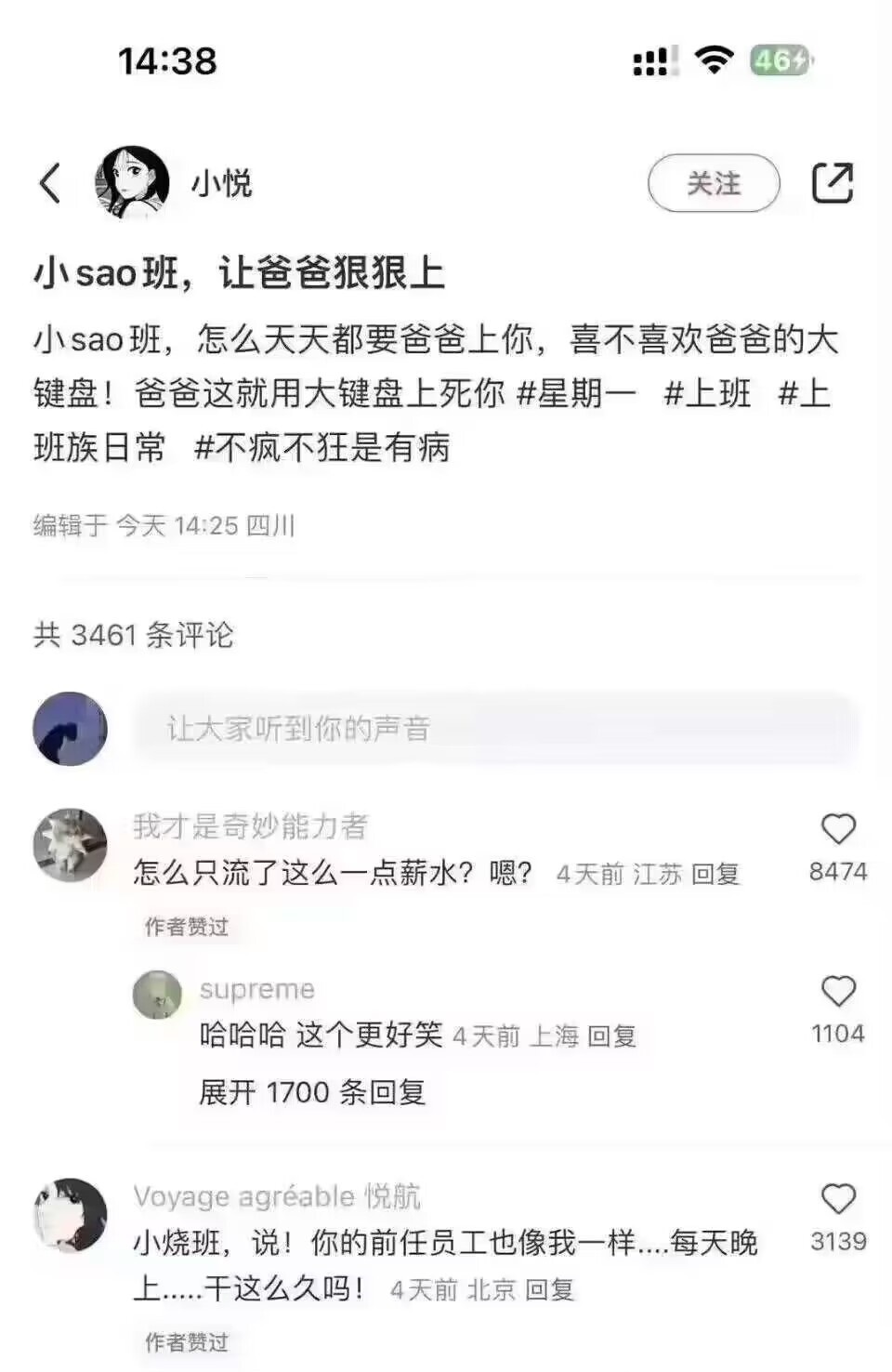Like 我才是奇妙能力者's comment
892x1372 pixels.
pos(837,829)
